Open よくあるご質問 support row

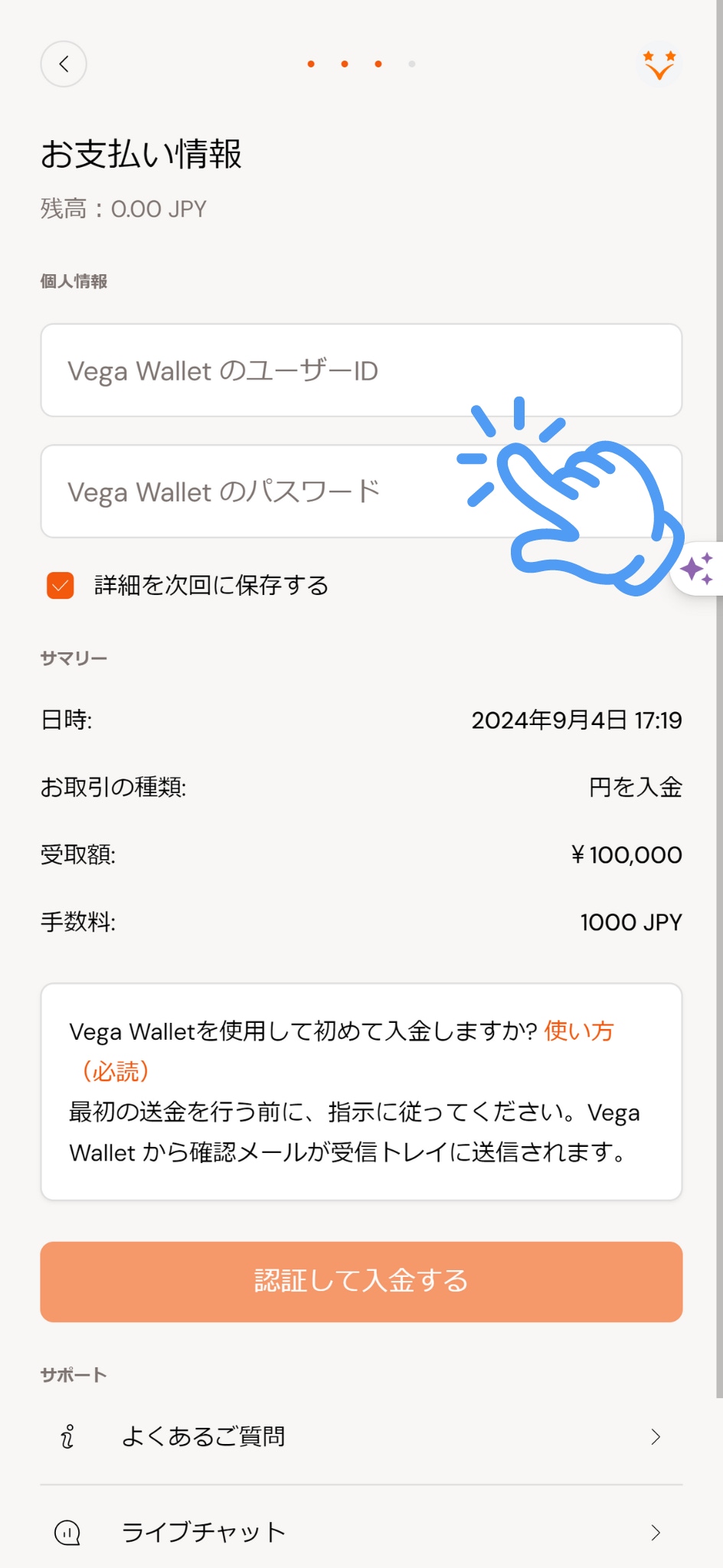(361, 1436)
